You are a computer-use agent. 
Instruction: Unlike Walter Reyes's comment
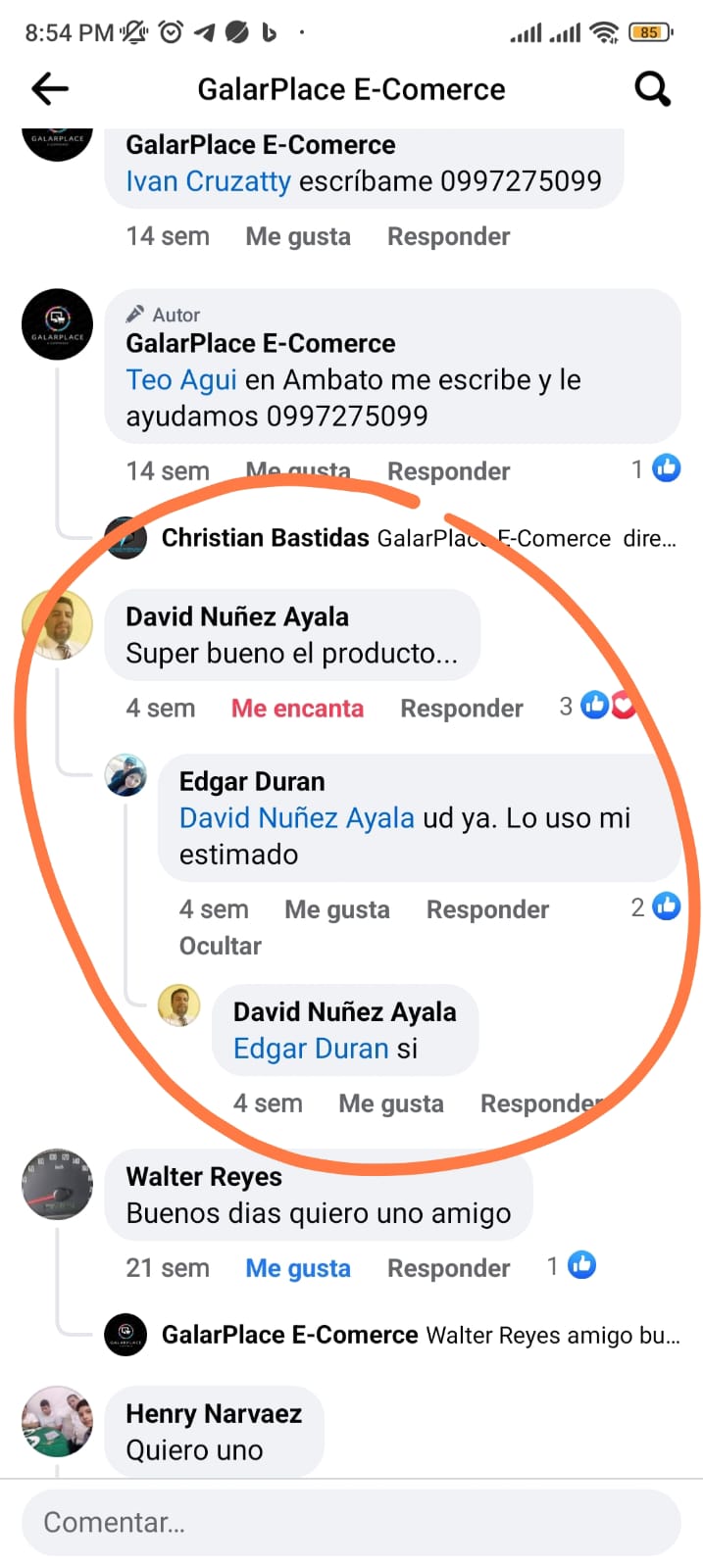point(297,1268)
